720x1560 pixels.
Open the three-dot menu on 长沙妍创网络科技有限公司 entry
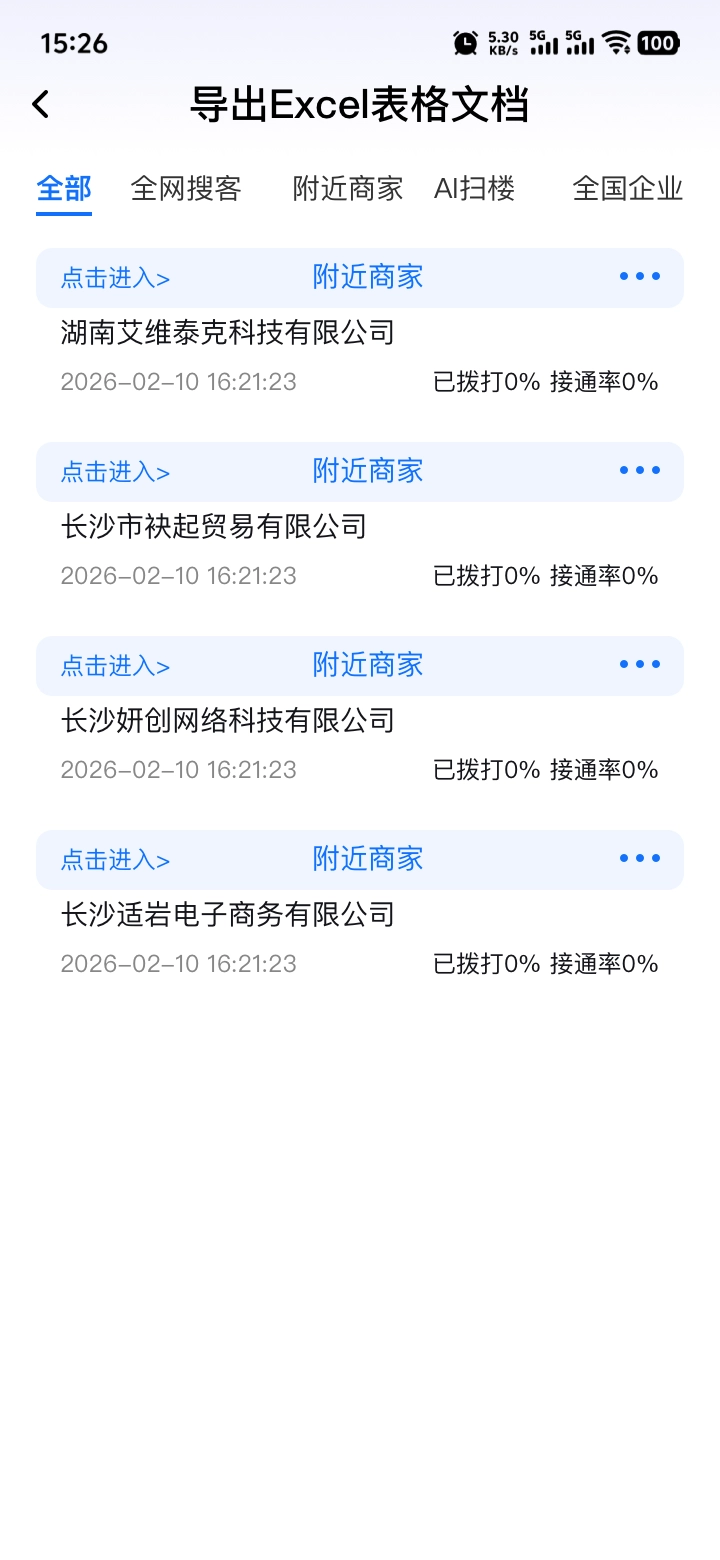pos(639,665)
